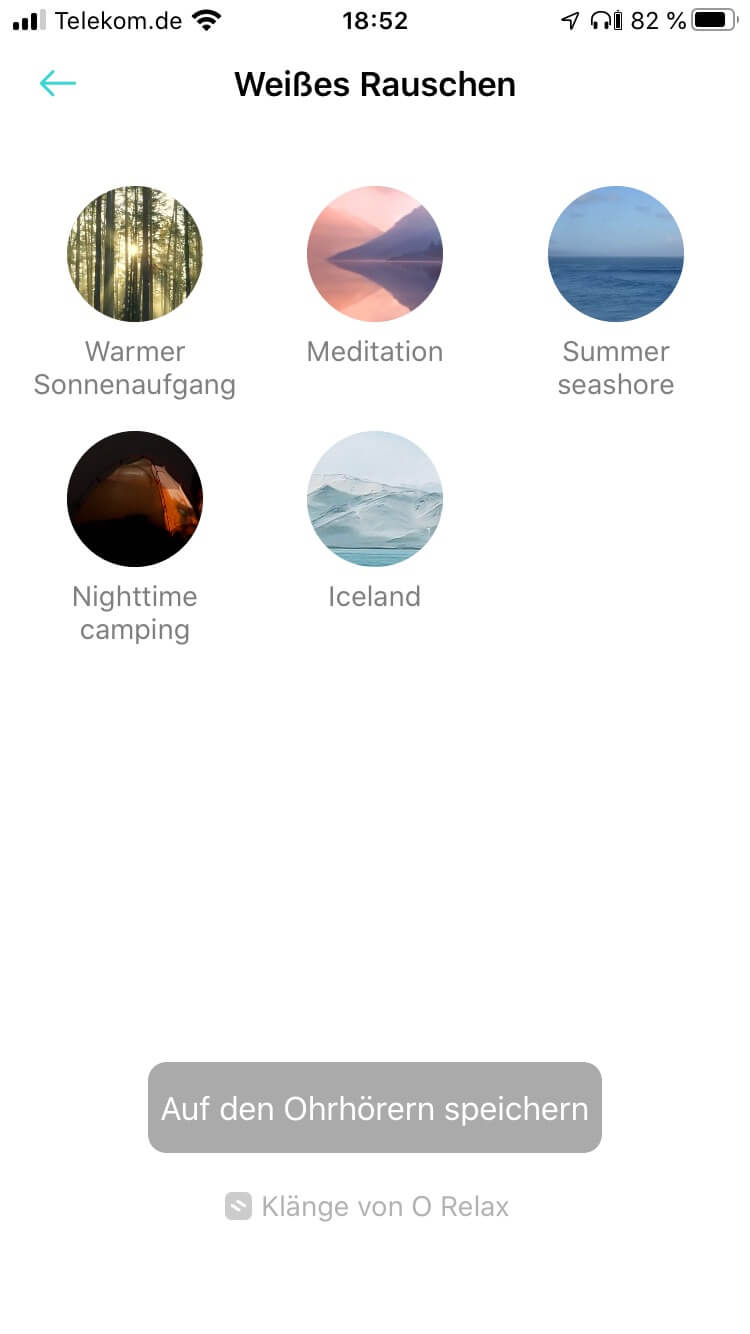750x1334 pixels.
Task: Tap Auf den Ohrhörern speichern
Action: pos(375,1108)
